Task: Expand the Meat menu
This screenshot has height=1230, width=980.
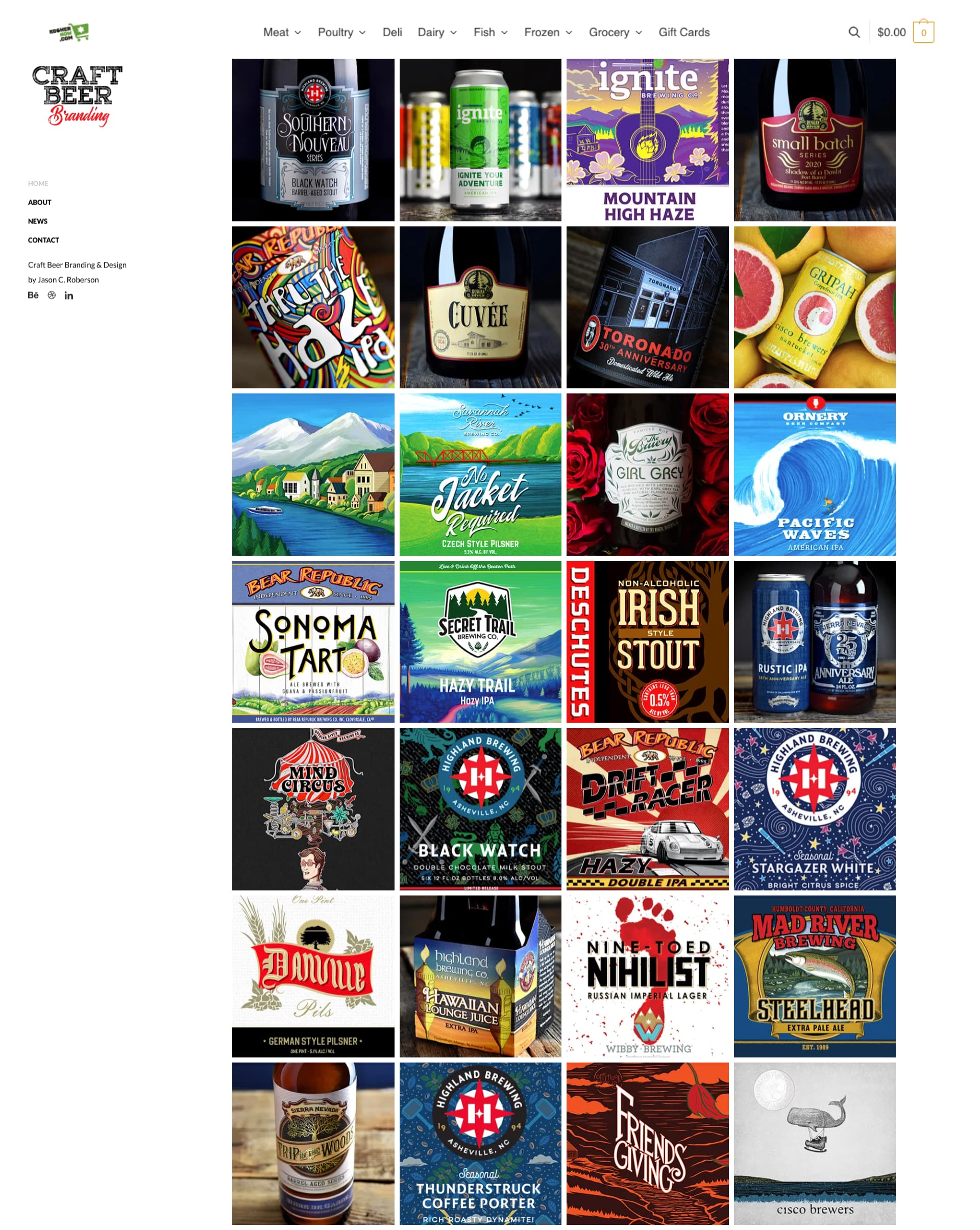Action: 282,33
